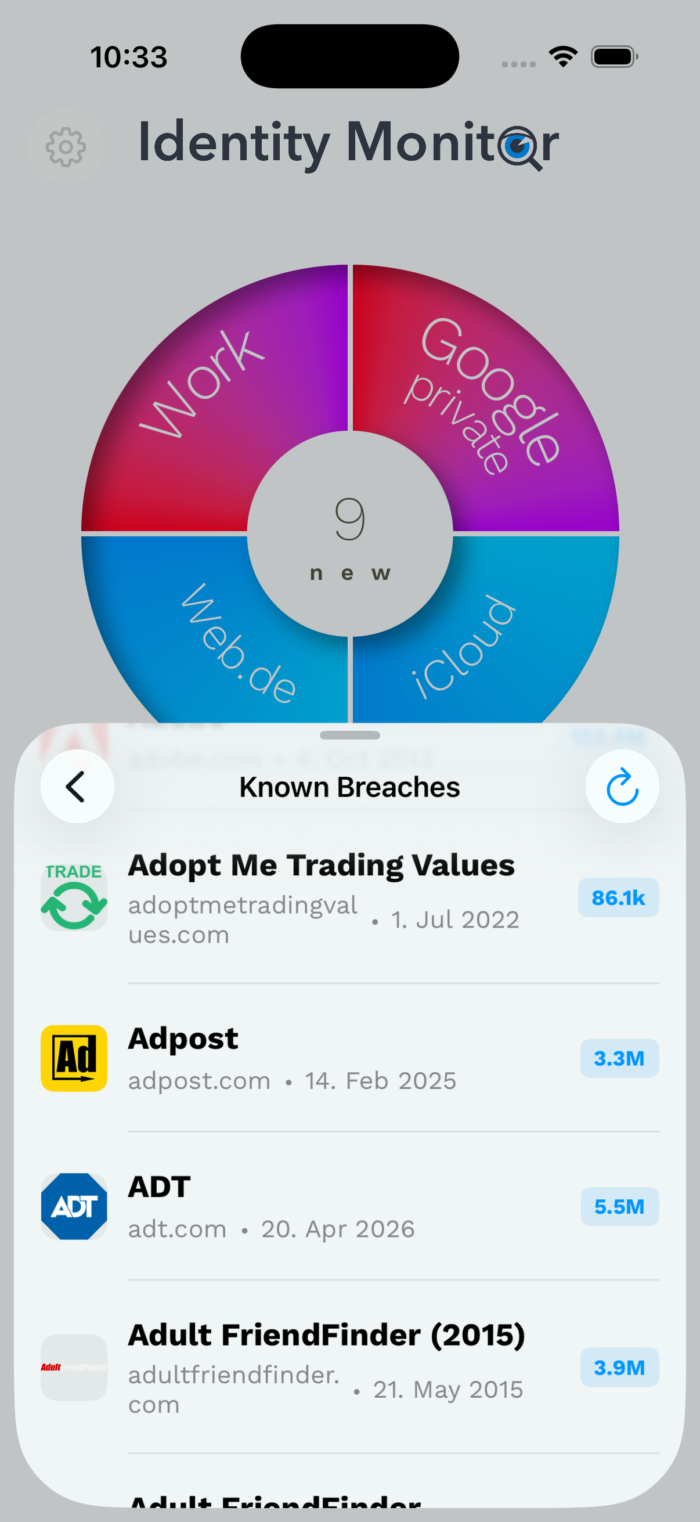Refresh the Known Breaches list
The image size is (700, 1522).
[622, 787]
